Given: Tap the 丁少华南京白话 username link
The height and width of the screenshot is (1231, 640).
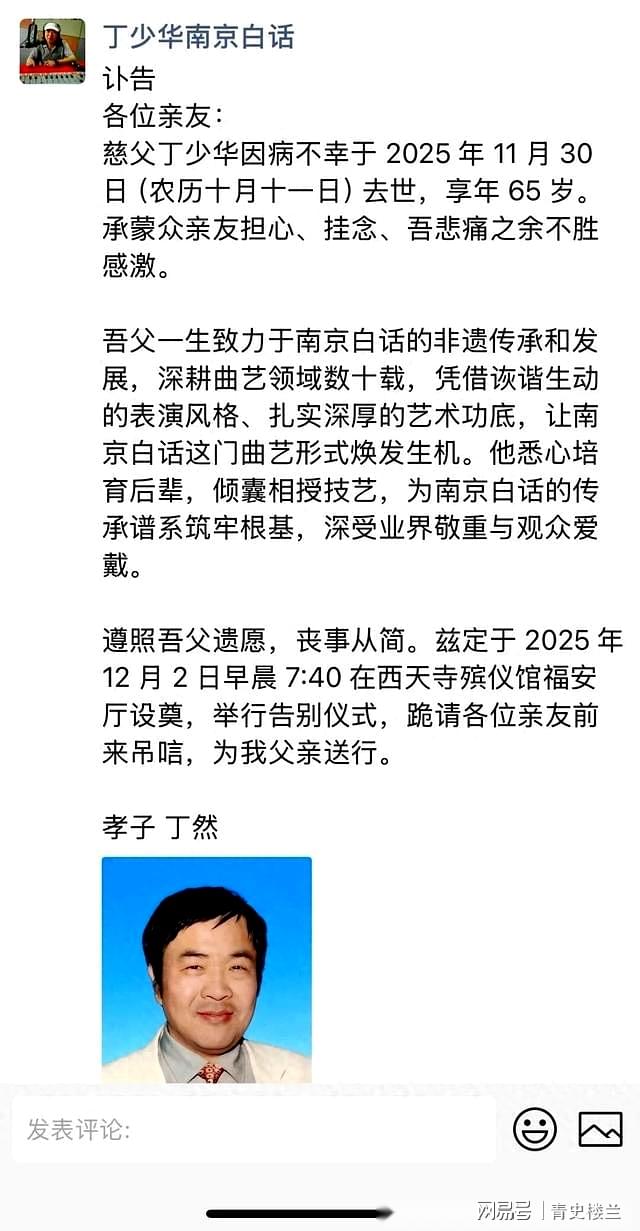Looking at the screenshot, I should point(199,37).
